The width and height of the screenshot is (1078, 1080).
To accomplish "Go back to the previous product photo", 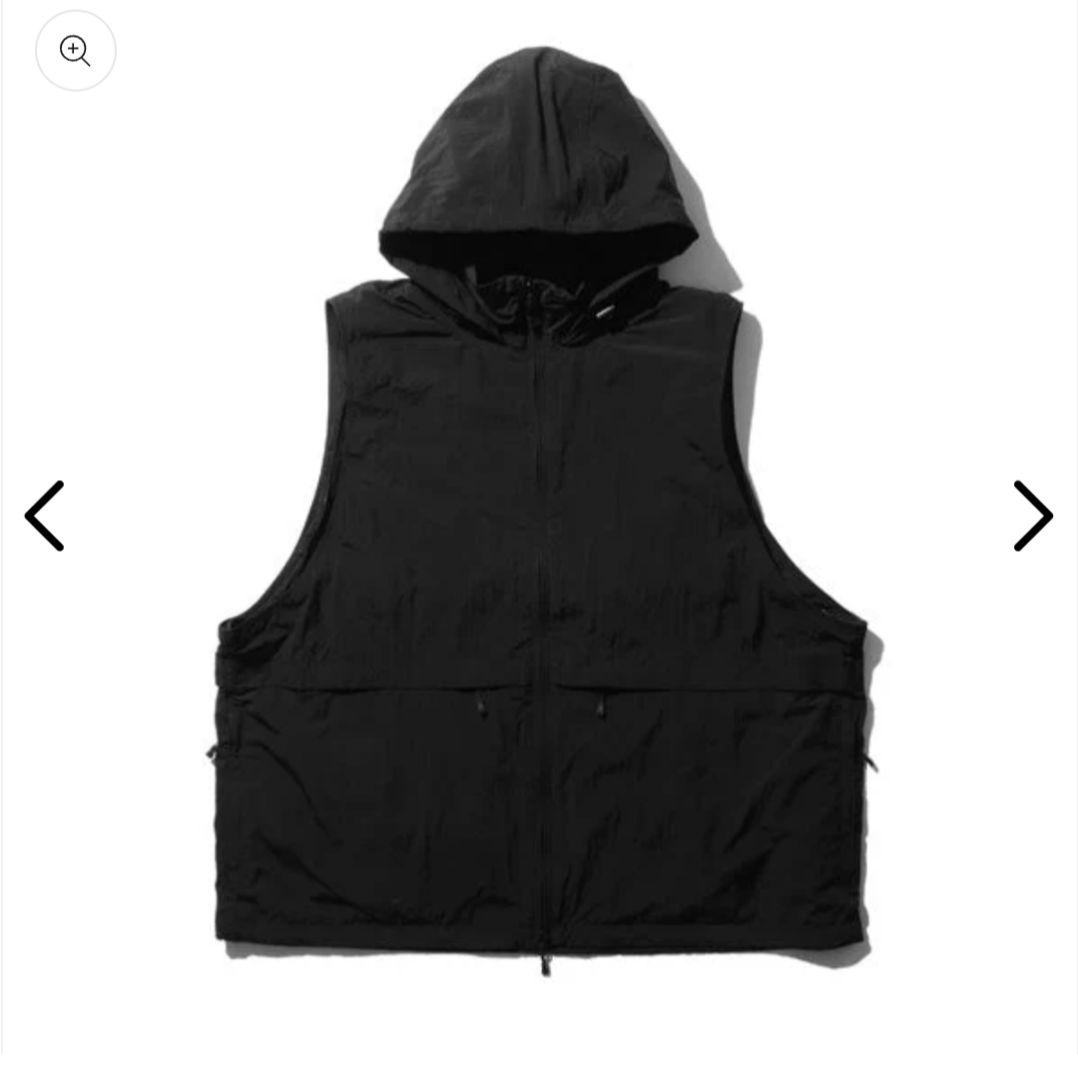I will click(x=44, y=516).
